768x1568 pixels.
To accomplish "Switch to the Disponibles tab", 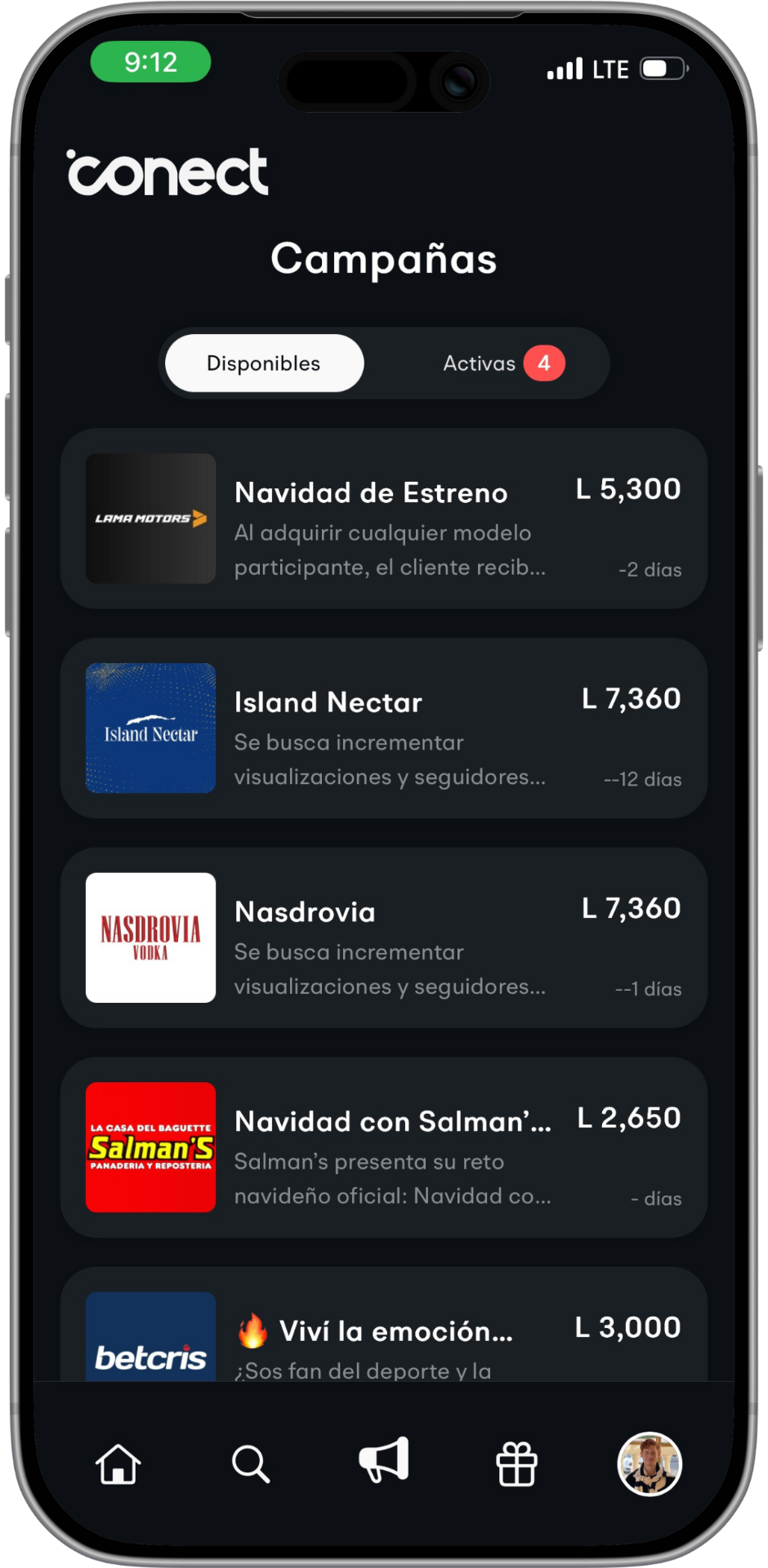I will 264,363.
